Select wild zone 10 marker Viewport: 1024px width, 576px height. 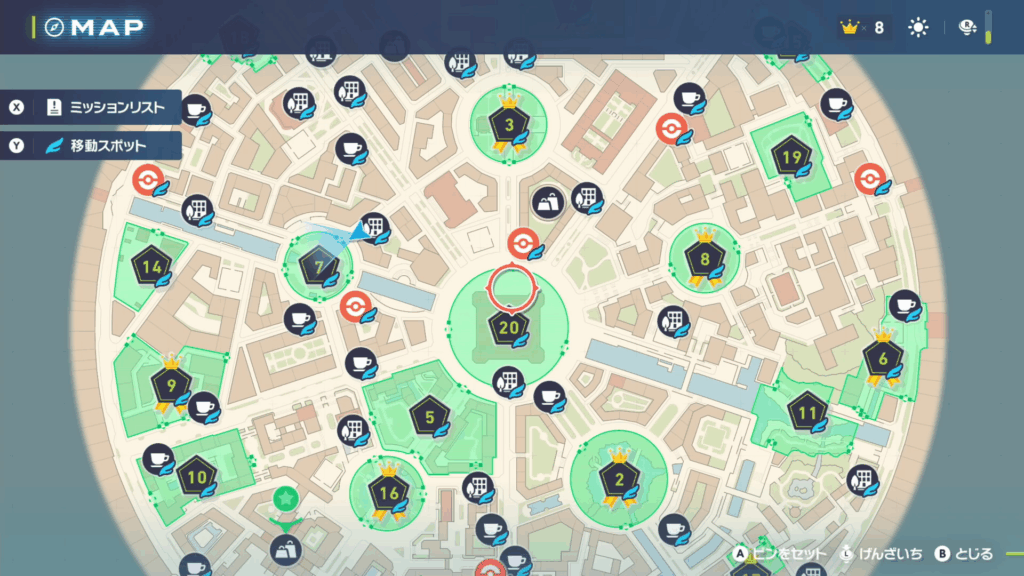pyautogui.click(x=196, y=477)
